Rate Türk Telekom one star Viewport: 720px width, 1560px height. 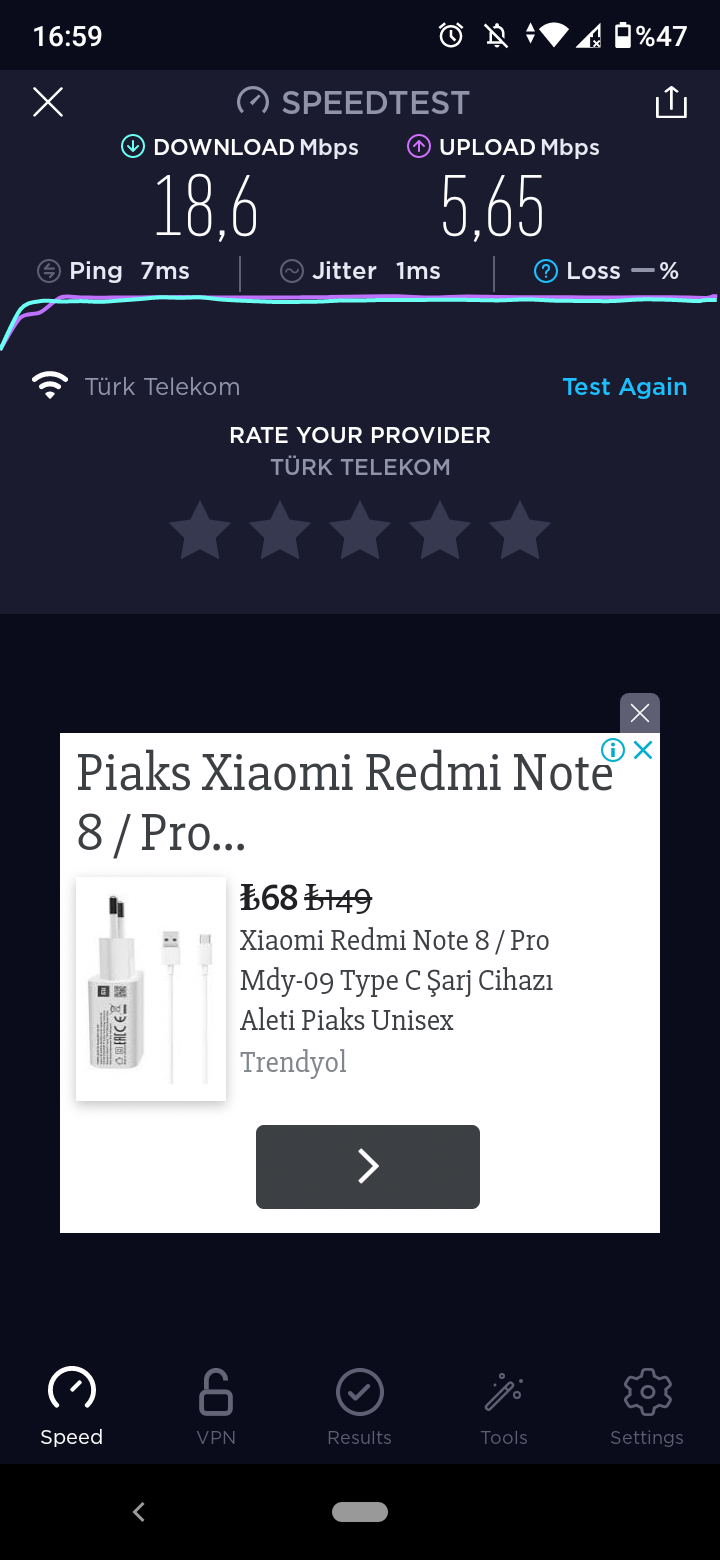click(200, 531)
